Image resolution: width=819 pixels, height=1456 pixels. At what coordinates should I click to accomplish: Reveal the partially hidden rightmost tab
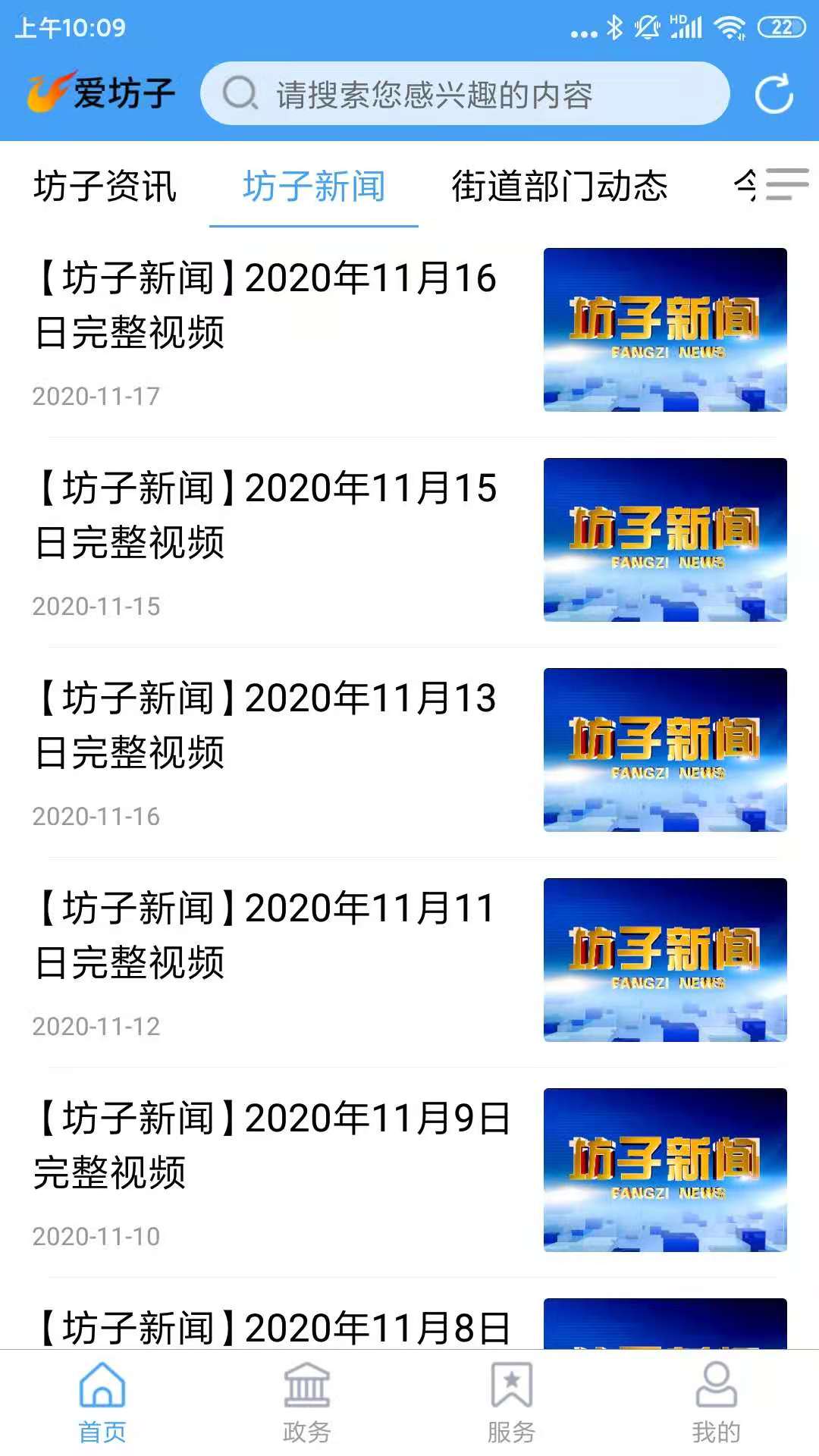[743, 187]
